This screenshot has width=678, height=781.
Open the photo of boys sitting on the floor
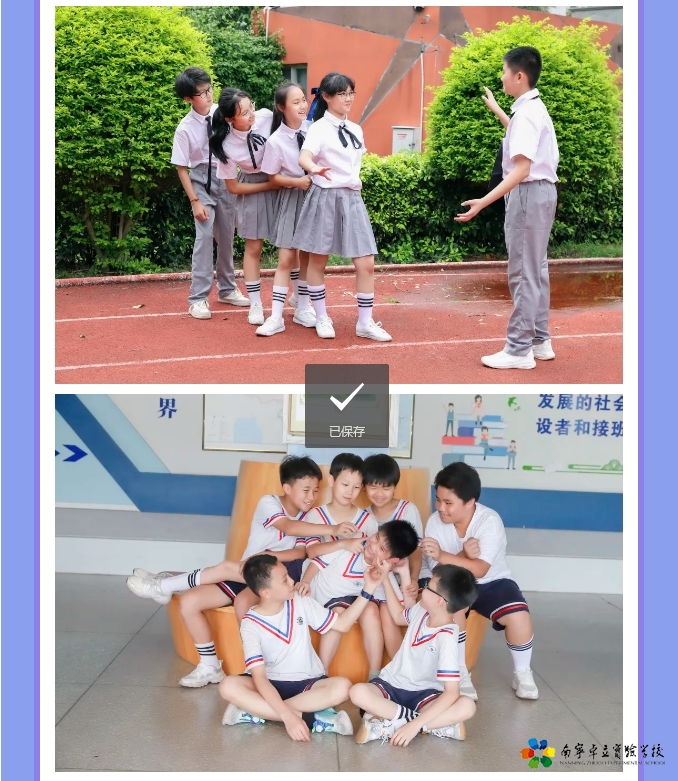pyautogui.click(x=338, y=600)
